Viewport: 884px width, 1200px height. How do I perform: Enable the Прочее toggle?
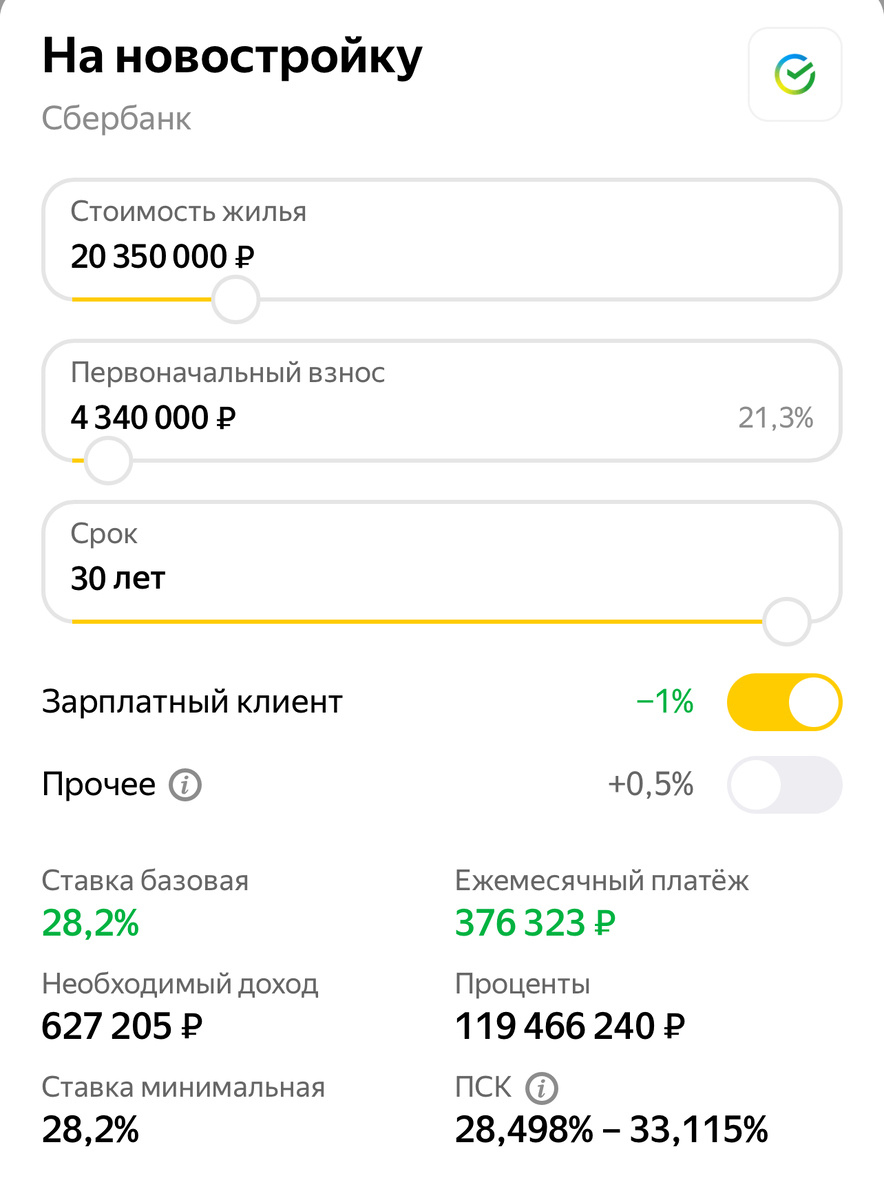click(784, 785)
